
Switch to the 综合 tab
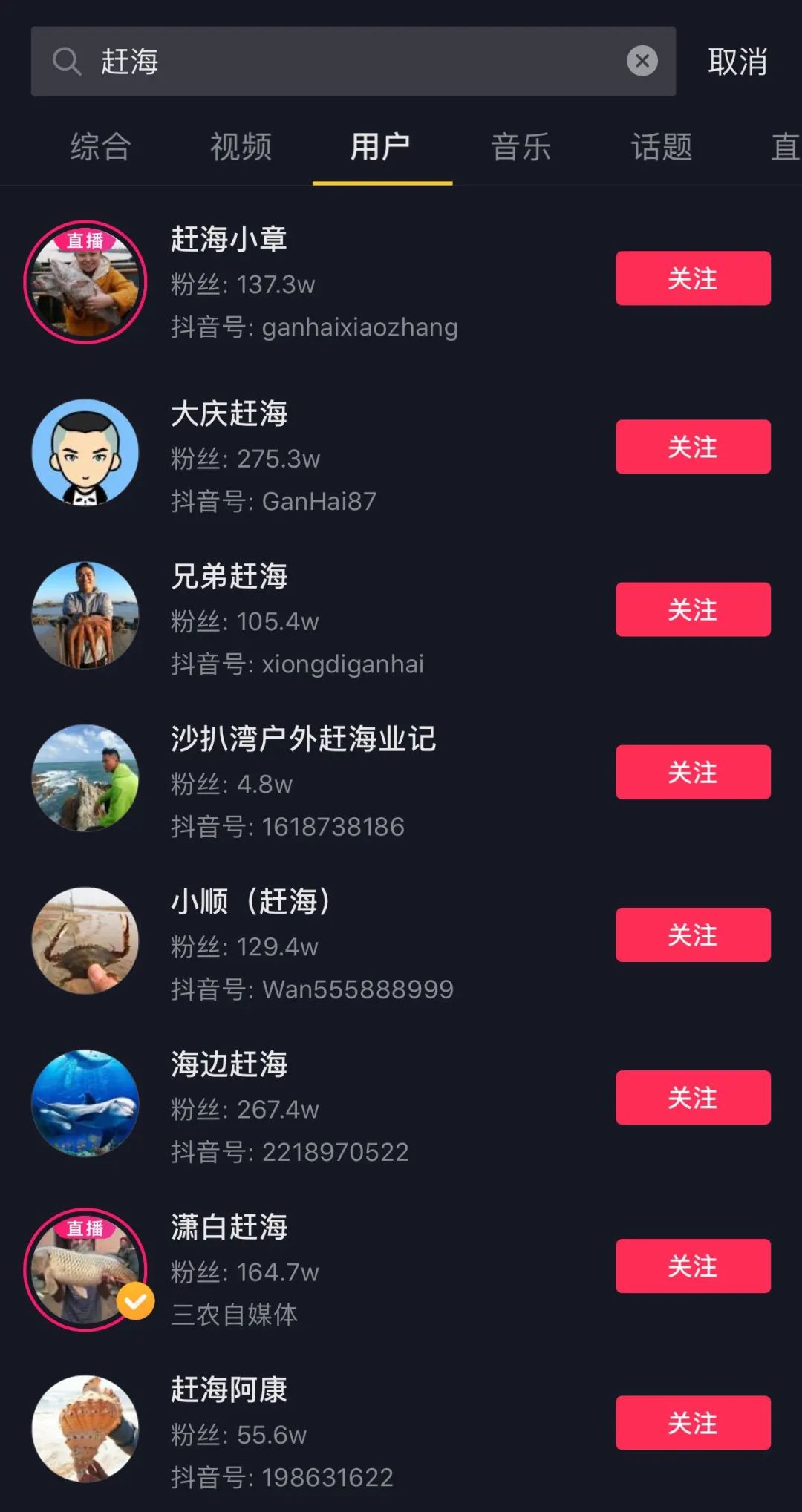point(101,147)
